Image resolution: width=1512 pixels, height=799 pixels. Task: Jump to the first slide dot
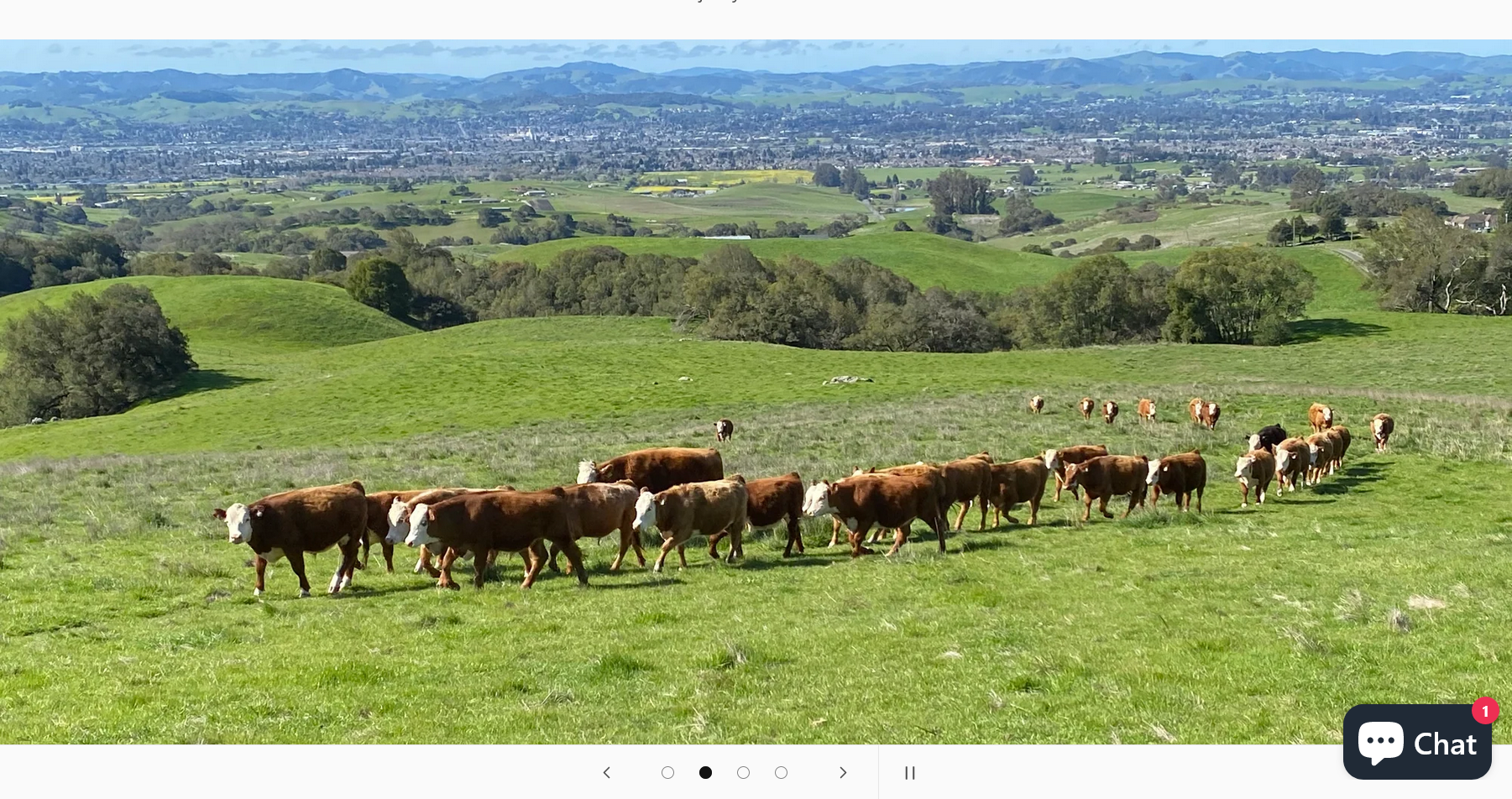(x=667, y=772)
